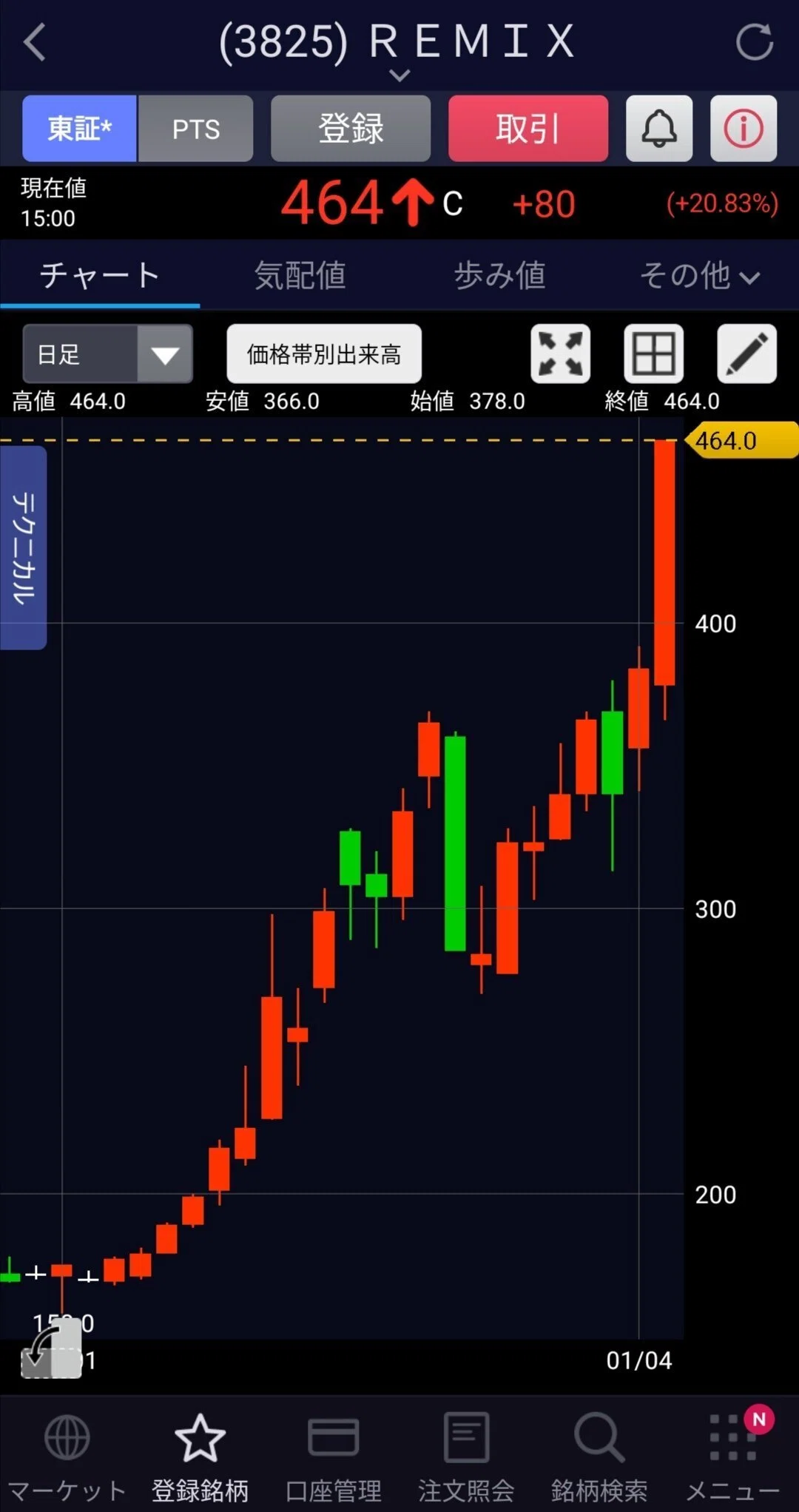Switch to the 気配値 tab

[x=300, y=275]
